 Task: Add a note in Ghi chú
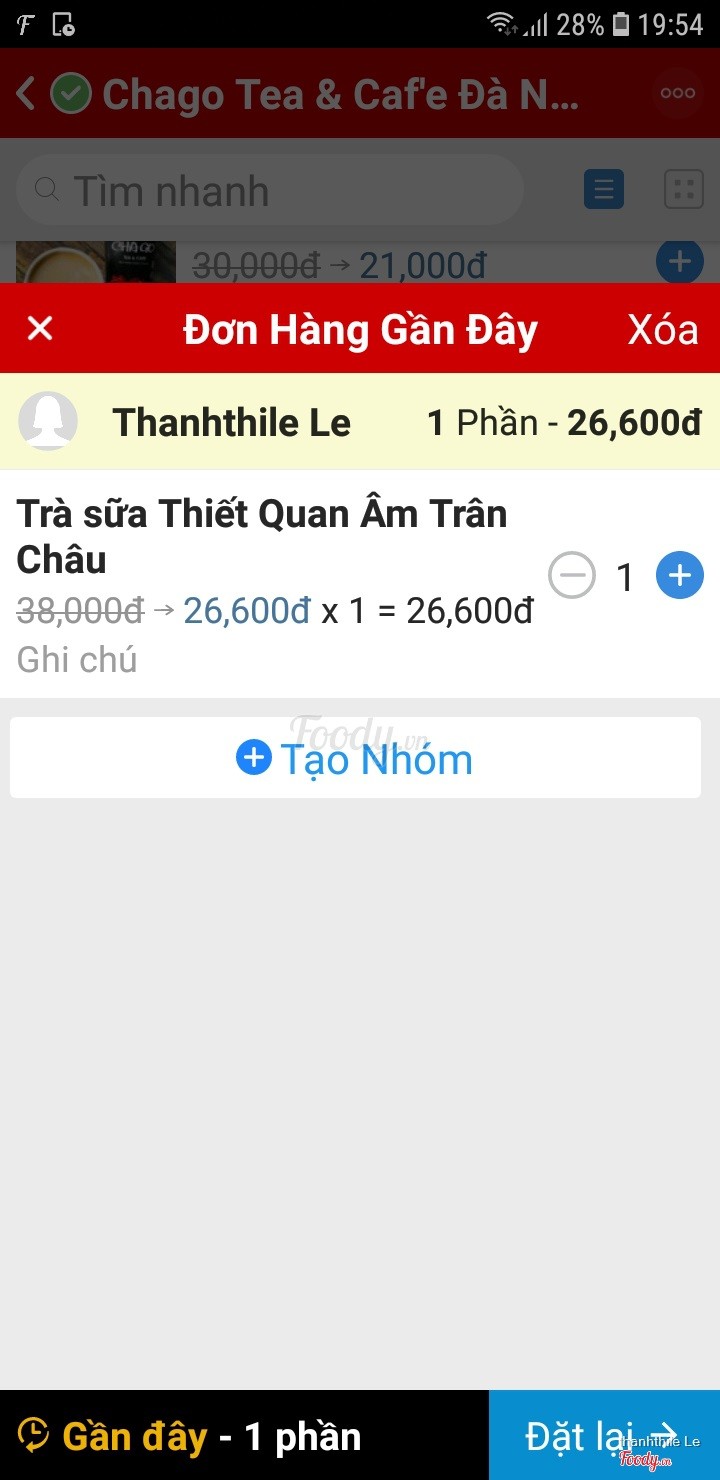(x=78, y=660)
